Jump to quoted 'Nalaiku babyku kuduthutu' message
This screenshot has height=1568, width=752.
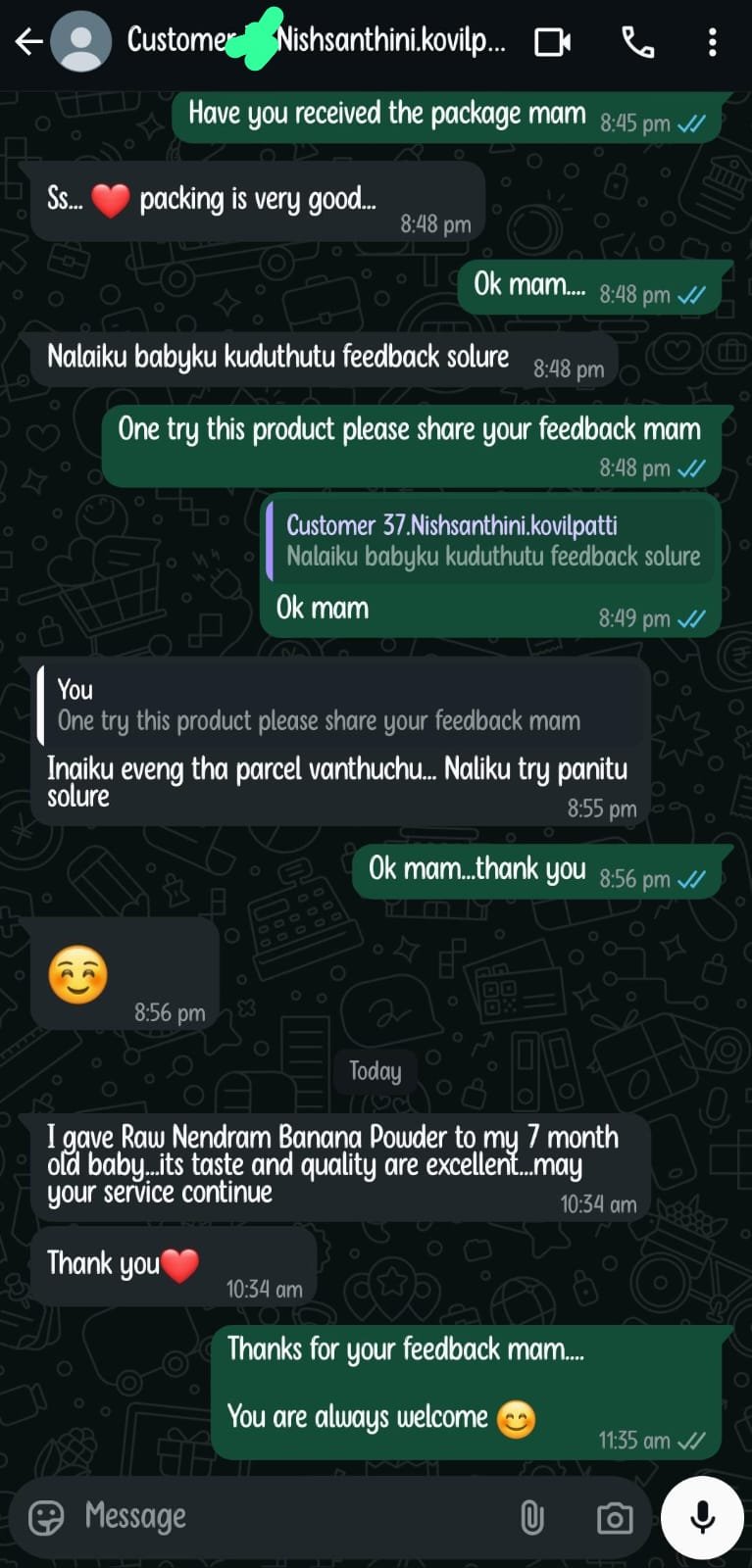pyautogui.click(x=492, y=541)
